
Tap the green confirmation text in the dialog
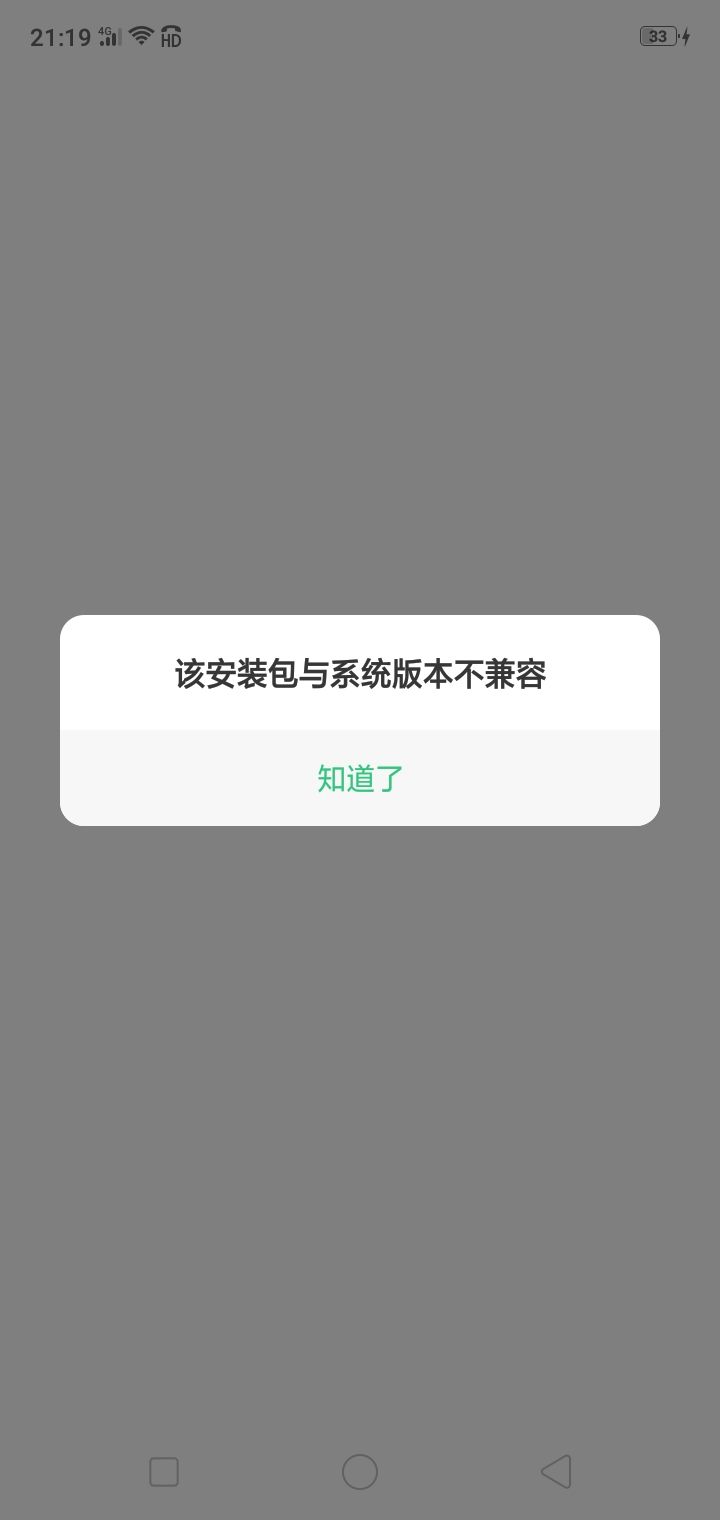(x=358, y=777)
